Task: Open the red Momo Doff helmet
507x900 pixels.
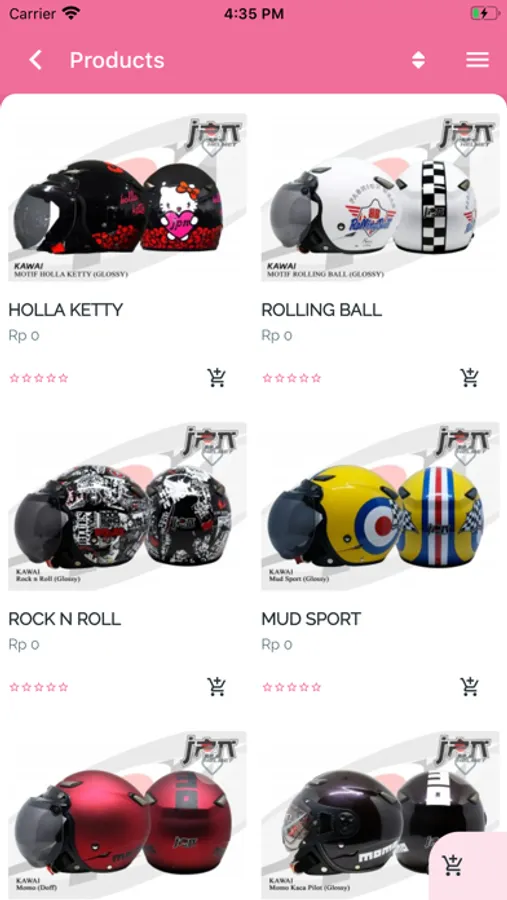Action: [x=127, y=815]
